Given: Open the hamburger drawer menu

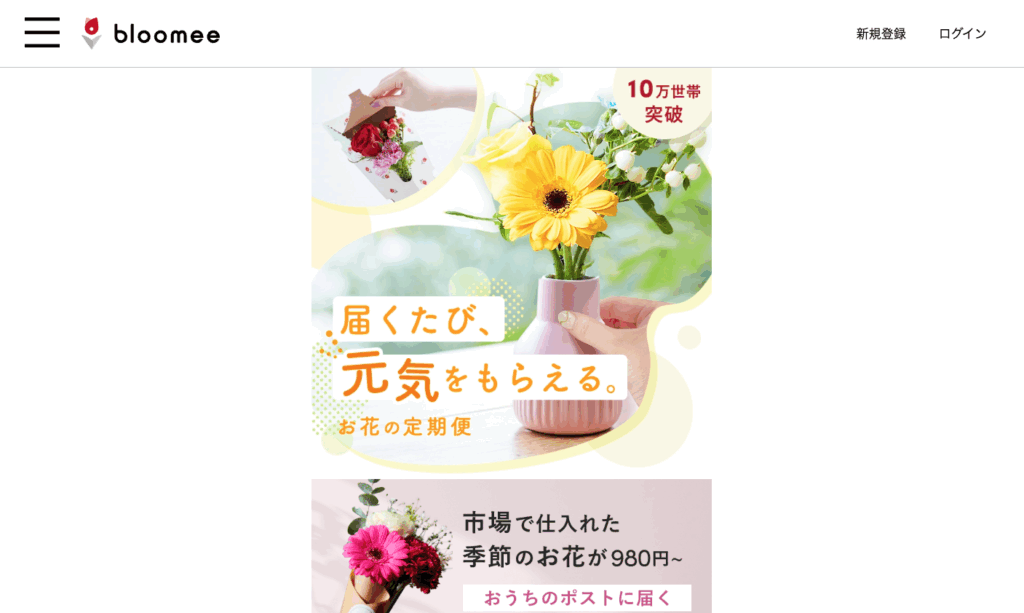Looking at the screenshot, I should (42, 33).
